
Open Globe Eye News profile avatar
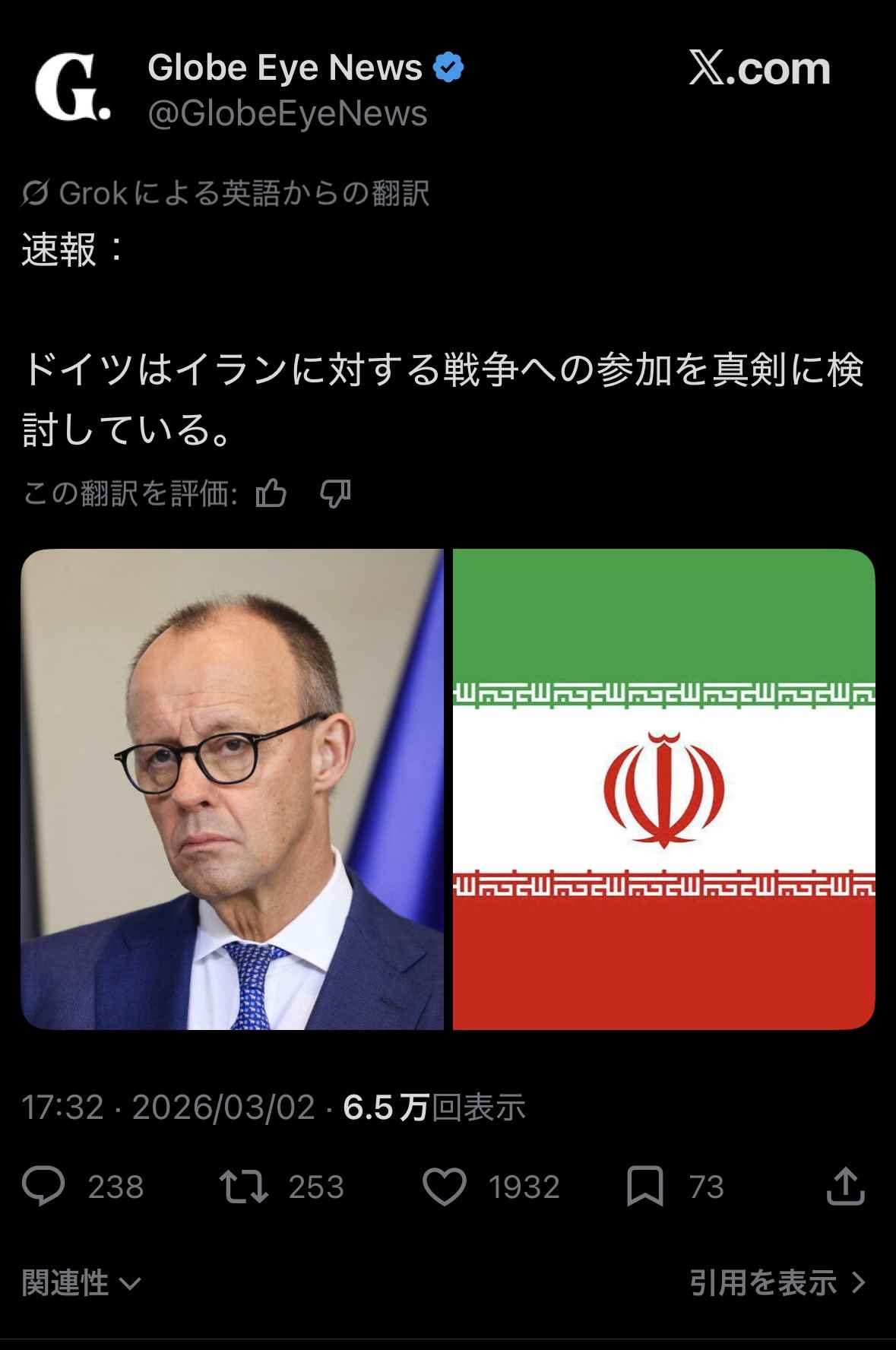coord(71,90)
